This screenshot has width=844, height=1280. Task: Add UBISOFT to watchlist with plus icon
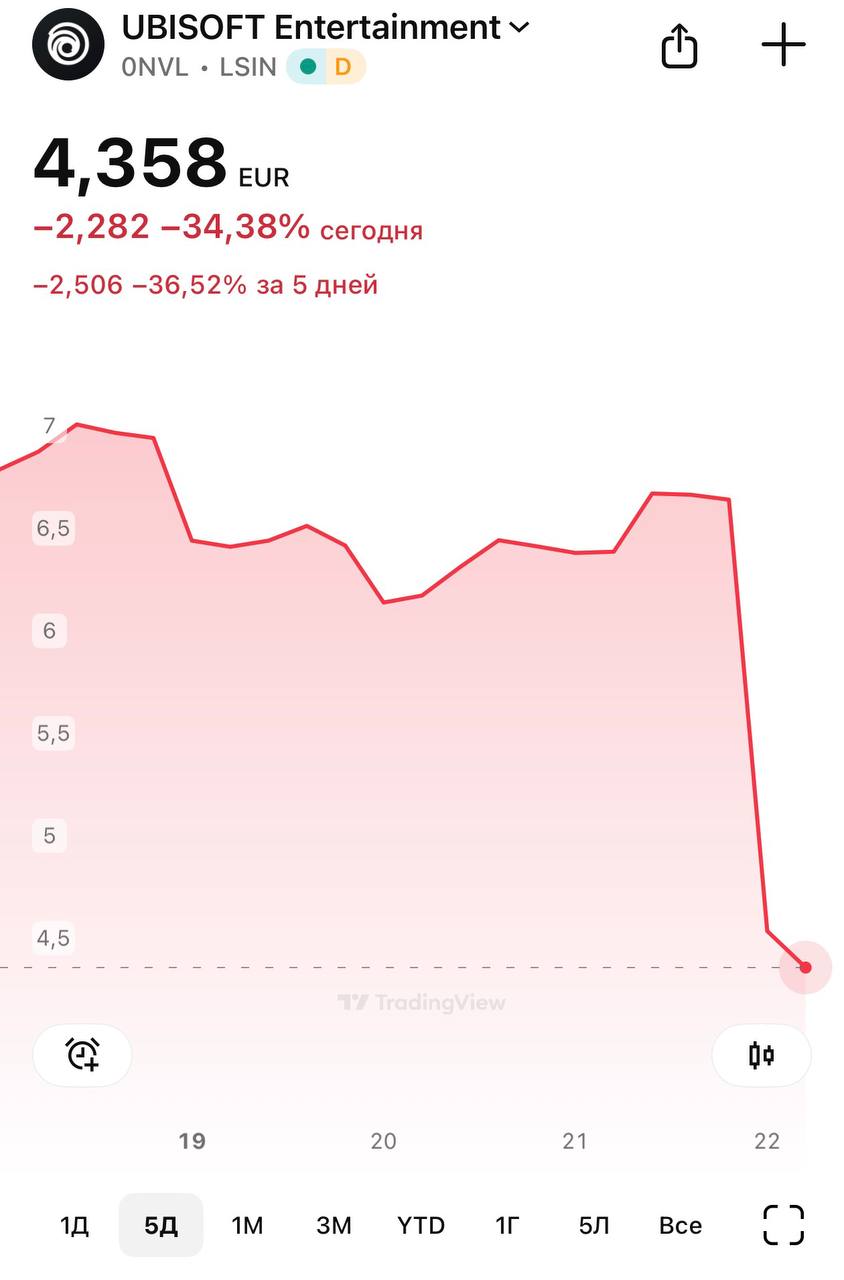783,45
